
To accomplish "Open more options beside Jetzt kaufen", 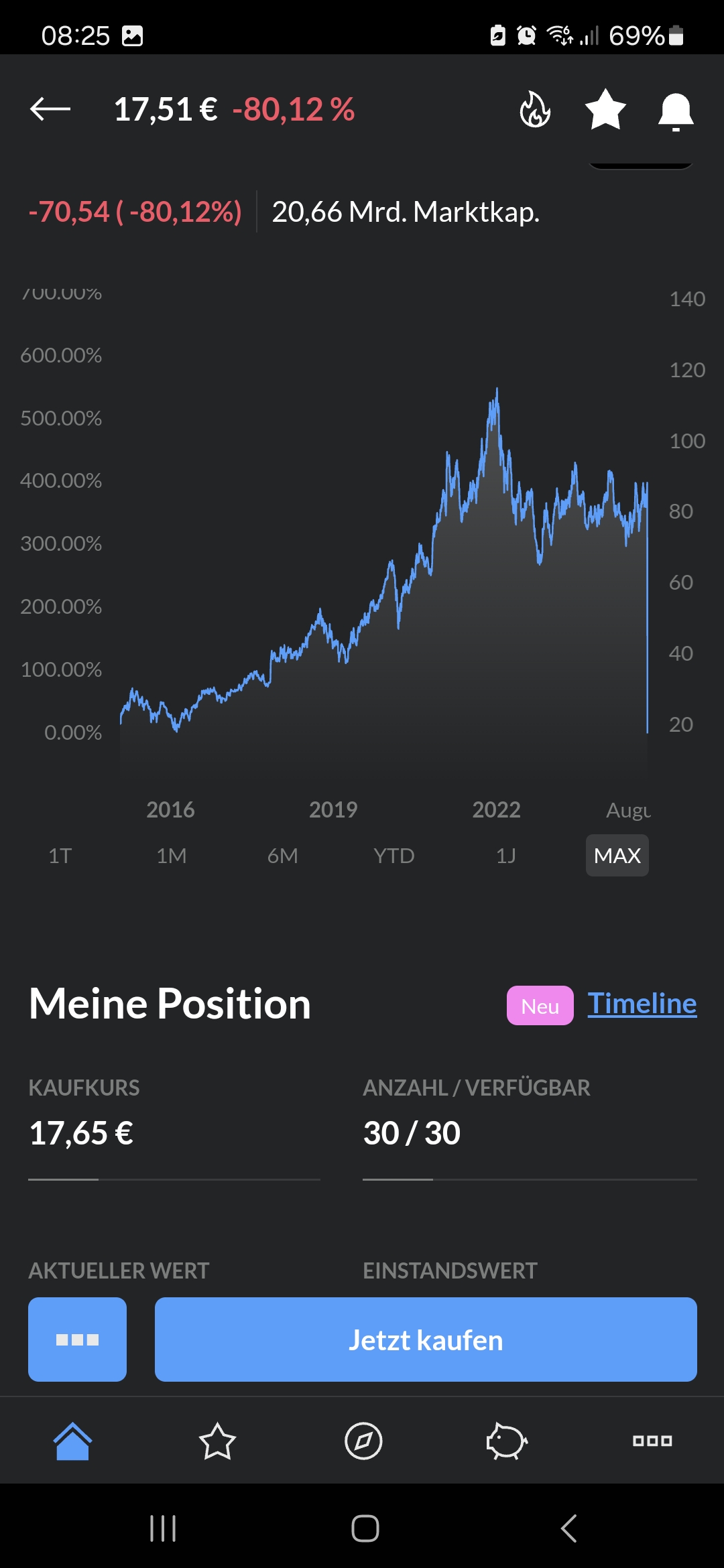I will point(77,1340).
